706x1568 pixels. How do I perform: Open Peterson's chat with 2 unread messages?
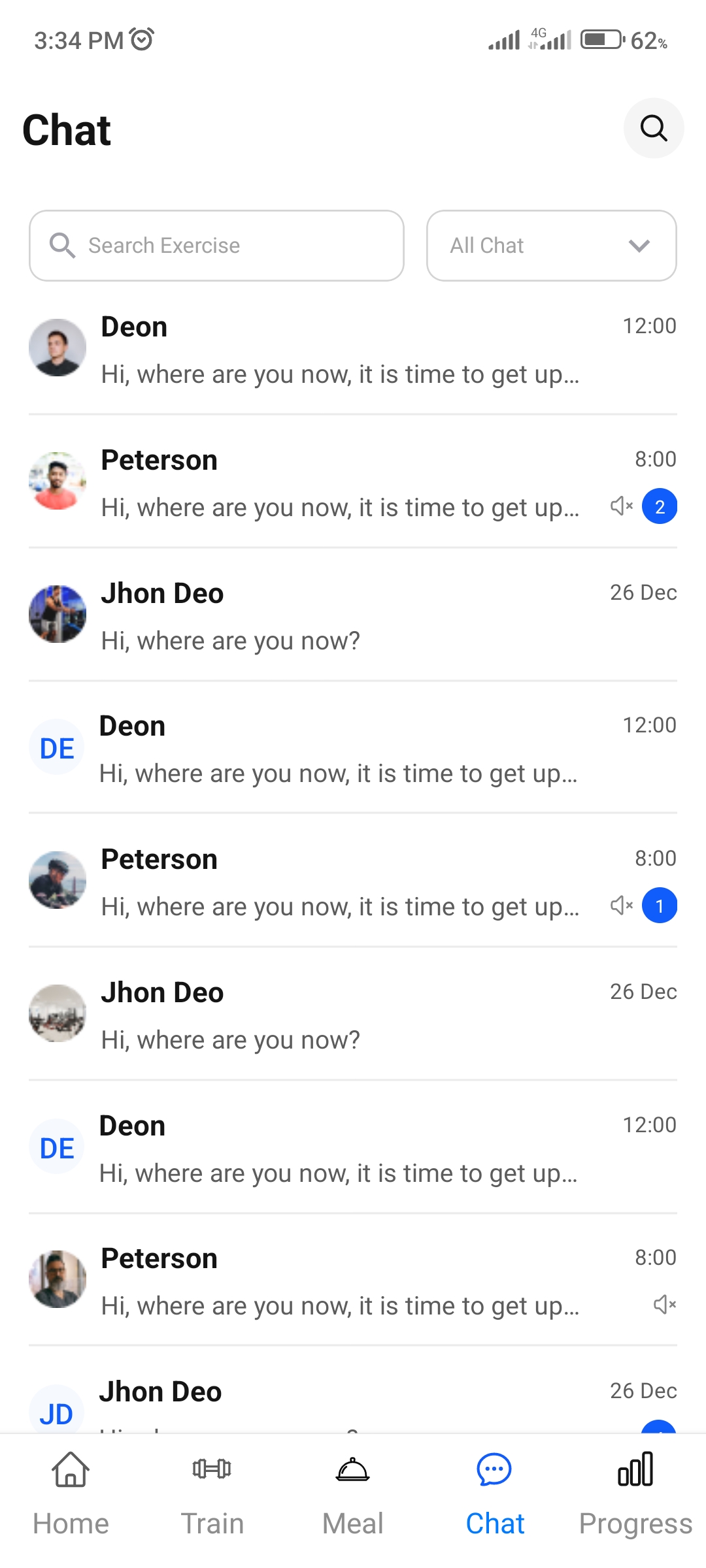click(340, 483)
